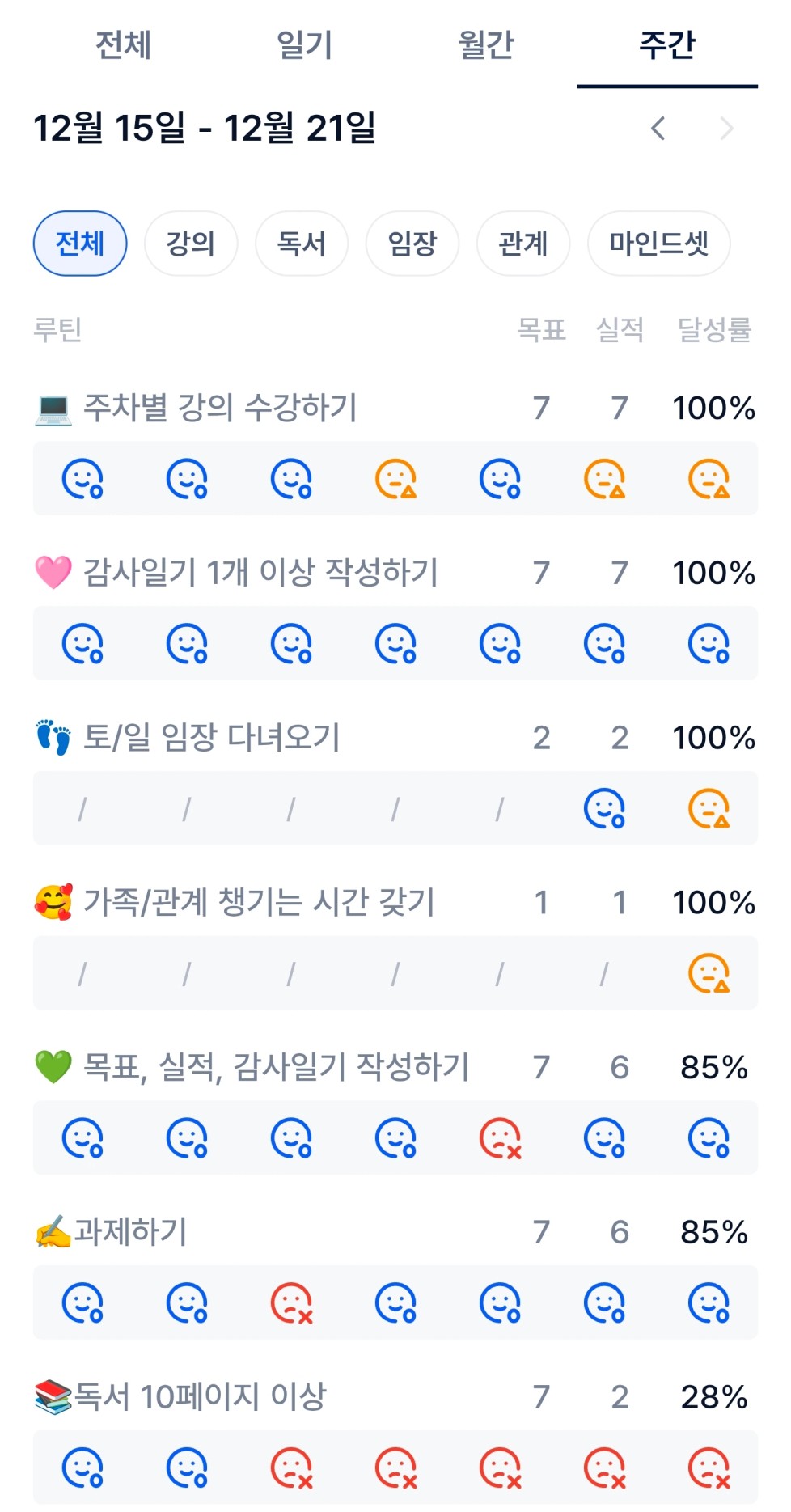Go to the next week
This screenshot has height=1512, width=791.
click(x=726, y=129)
